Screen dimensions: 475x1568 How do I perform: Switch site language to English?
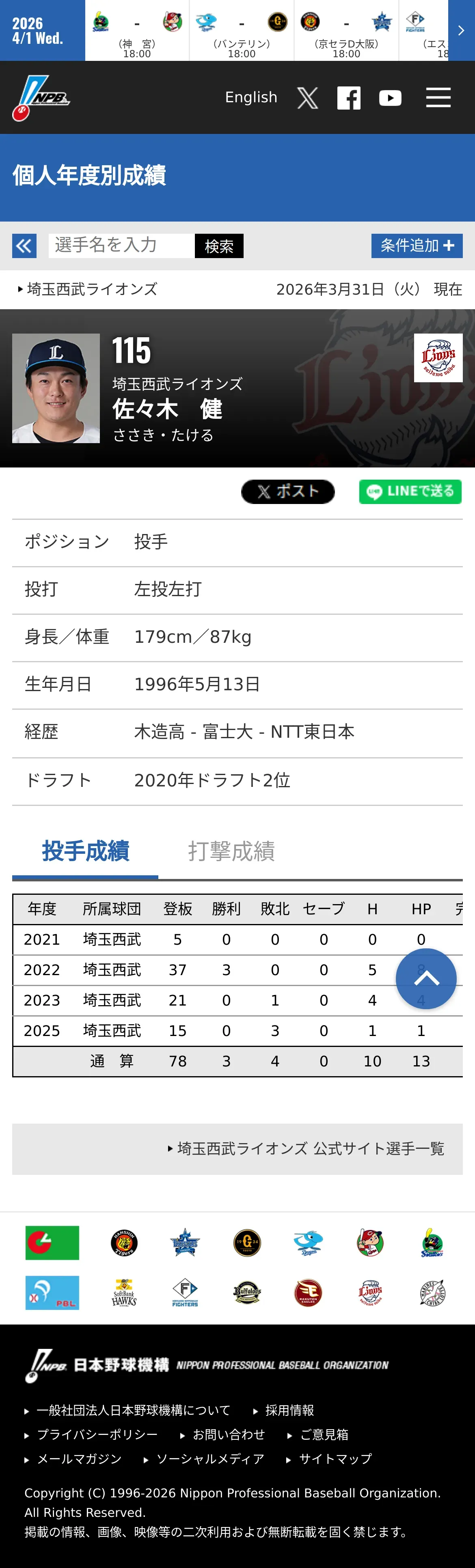251,97
